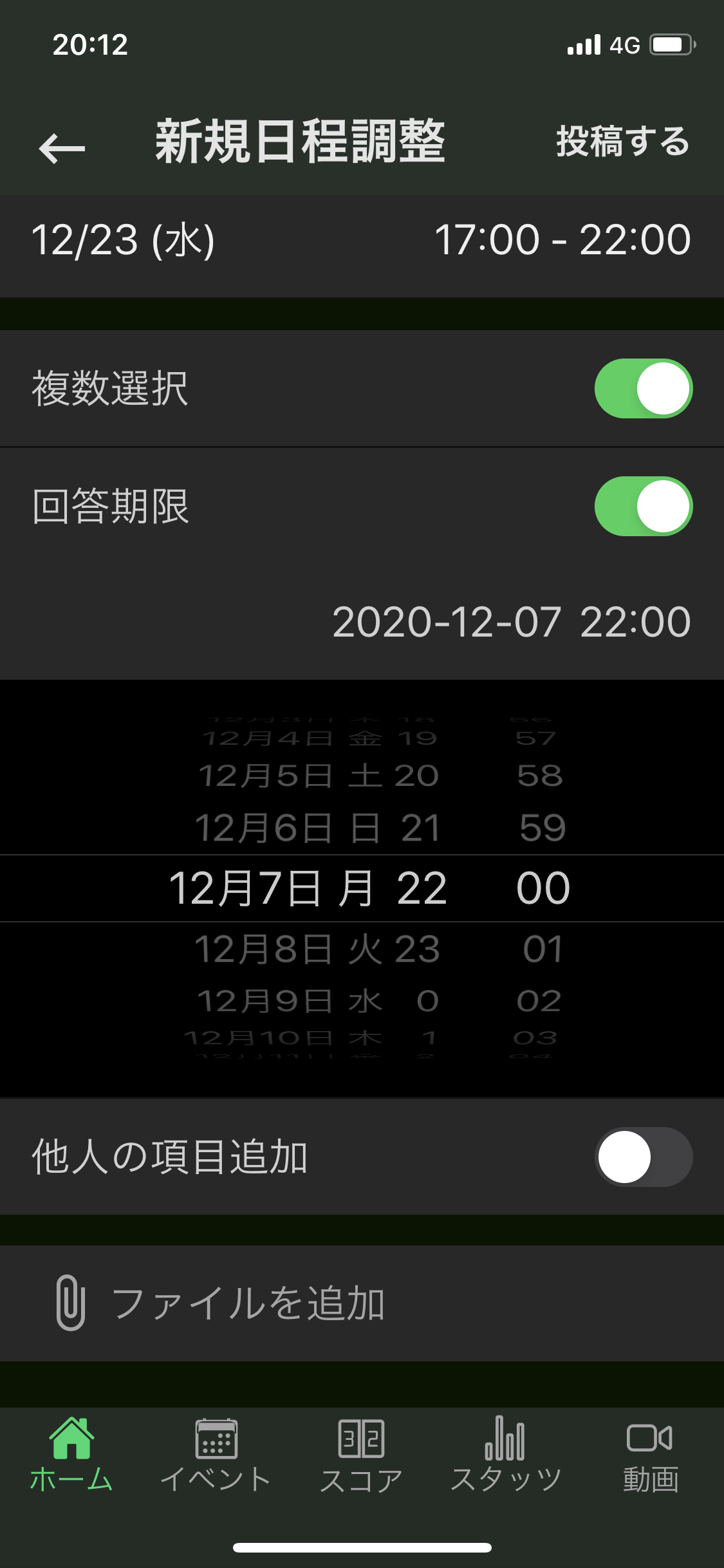Screen dimensions: 724x1568
Task: Tap the 2020-12-07 22:00 deadline value
Action: [x=511, y=622]
